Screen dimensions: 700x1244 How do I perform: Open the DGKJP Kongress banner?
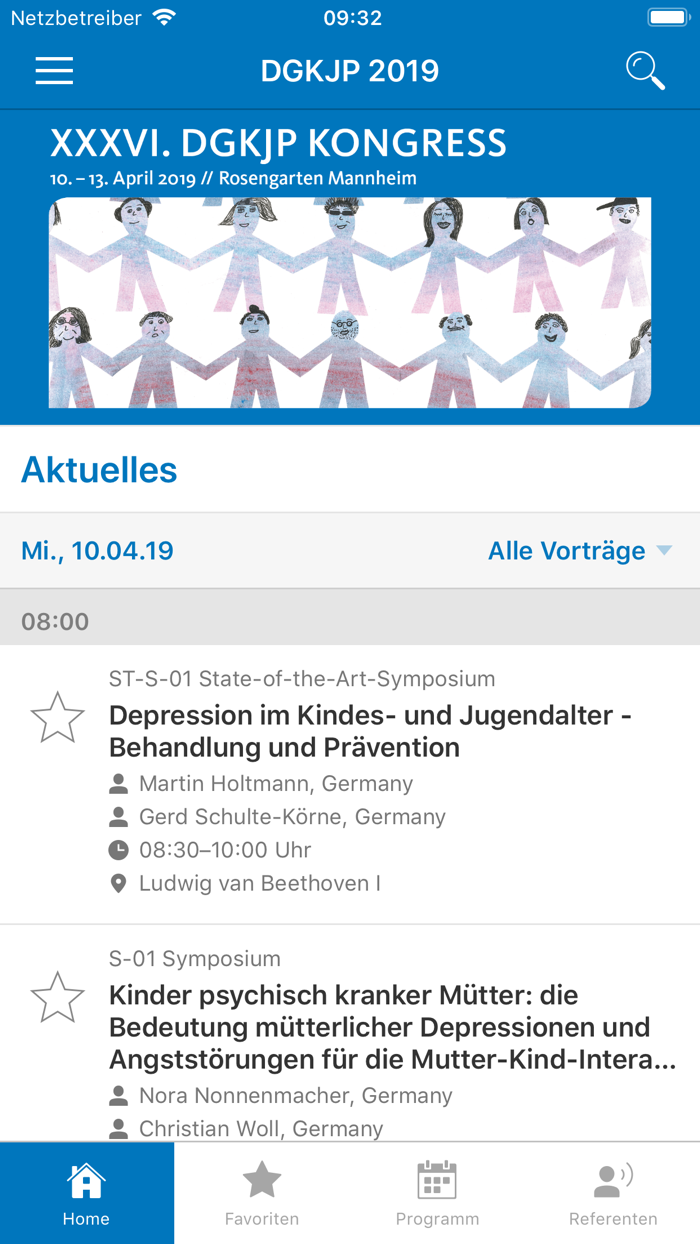coord(350,300)
